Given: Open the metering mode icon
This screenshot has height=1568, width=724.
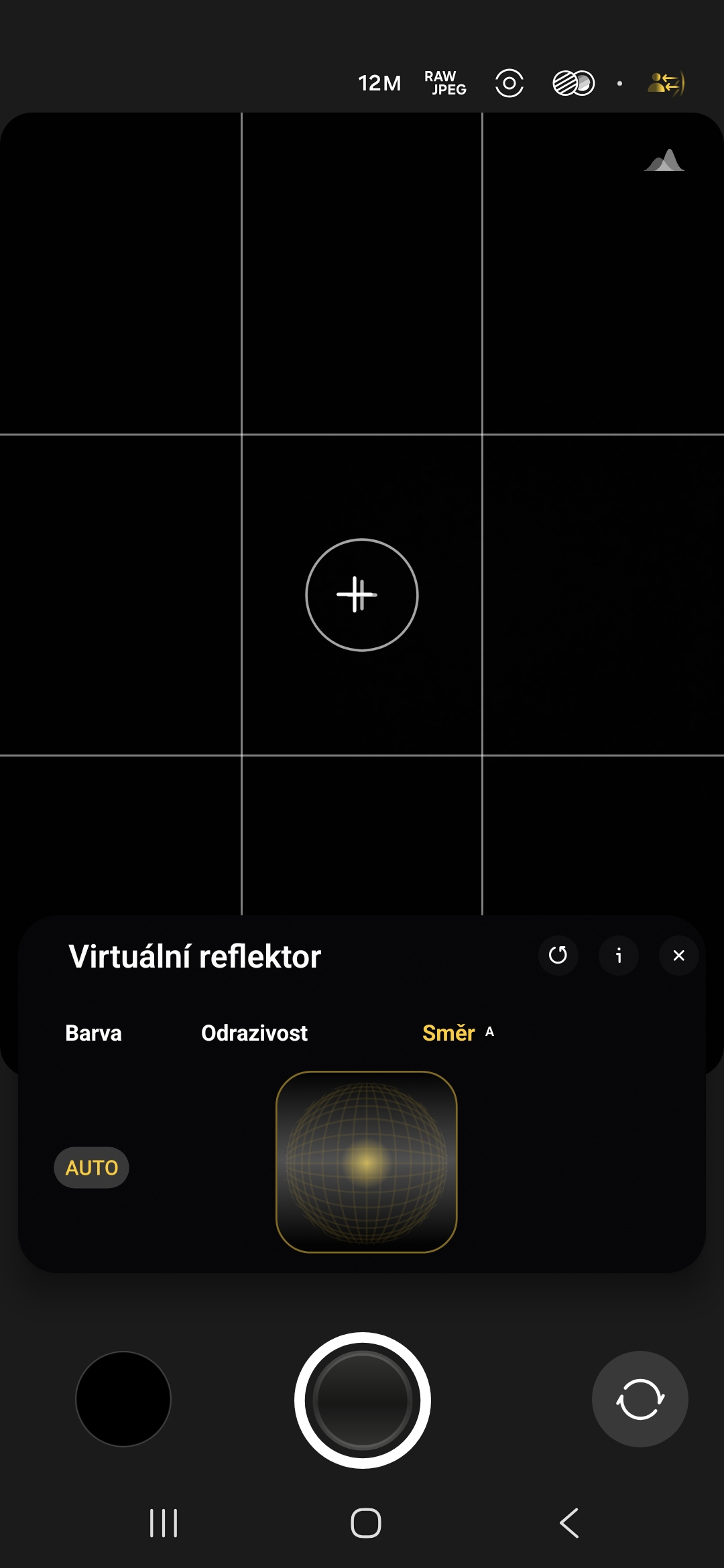Looking at the screenshot, I should [x=509, y=83].
